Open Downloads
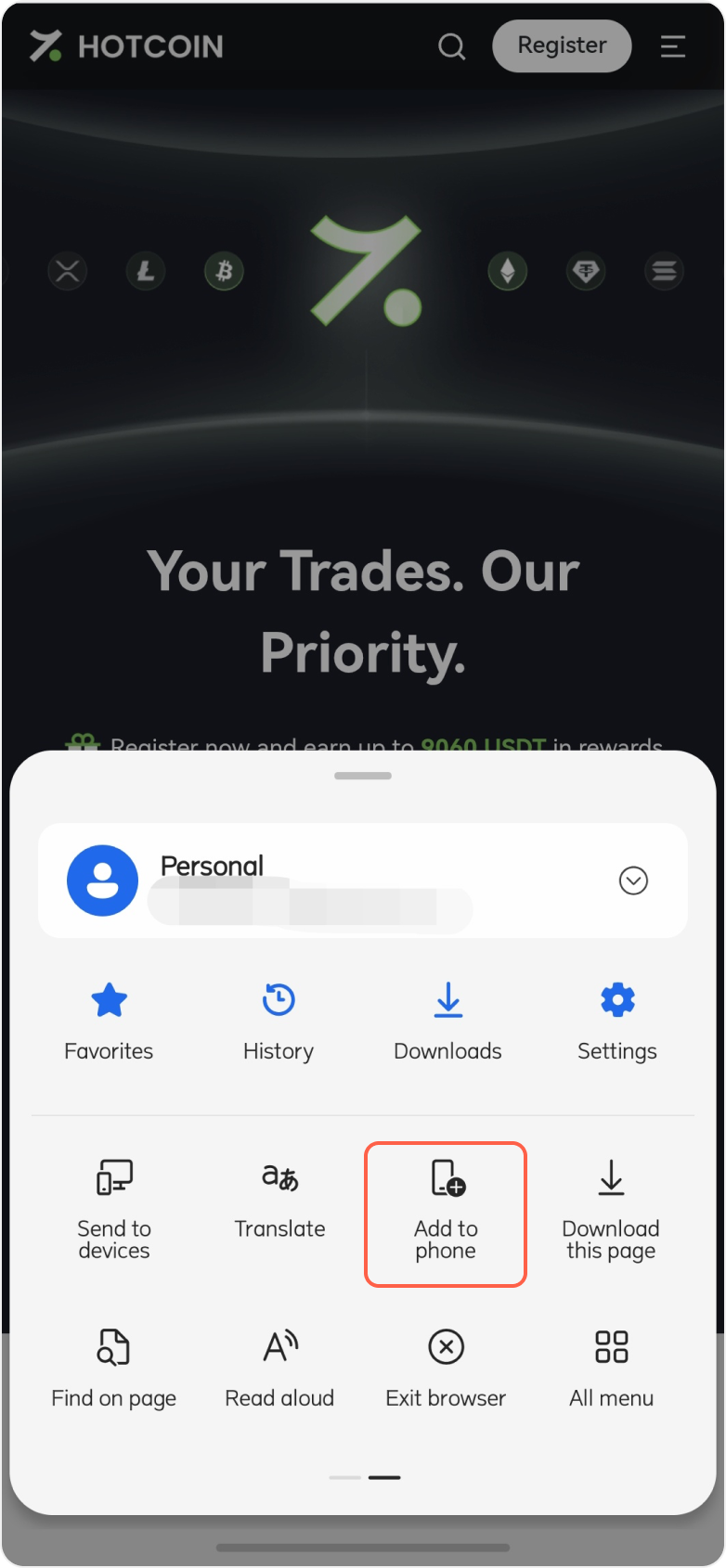This screenshot has height=1568, width=726. click(447, 1021)
